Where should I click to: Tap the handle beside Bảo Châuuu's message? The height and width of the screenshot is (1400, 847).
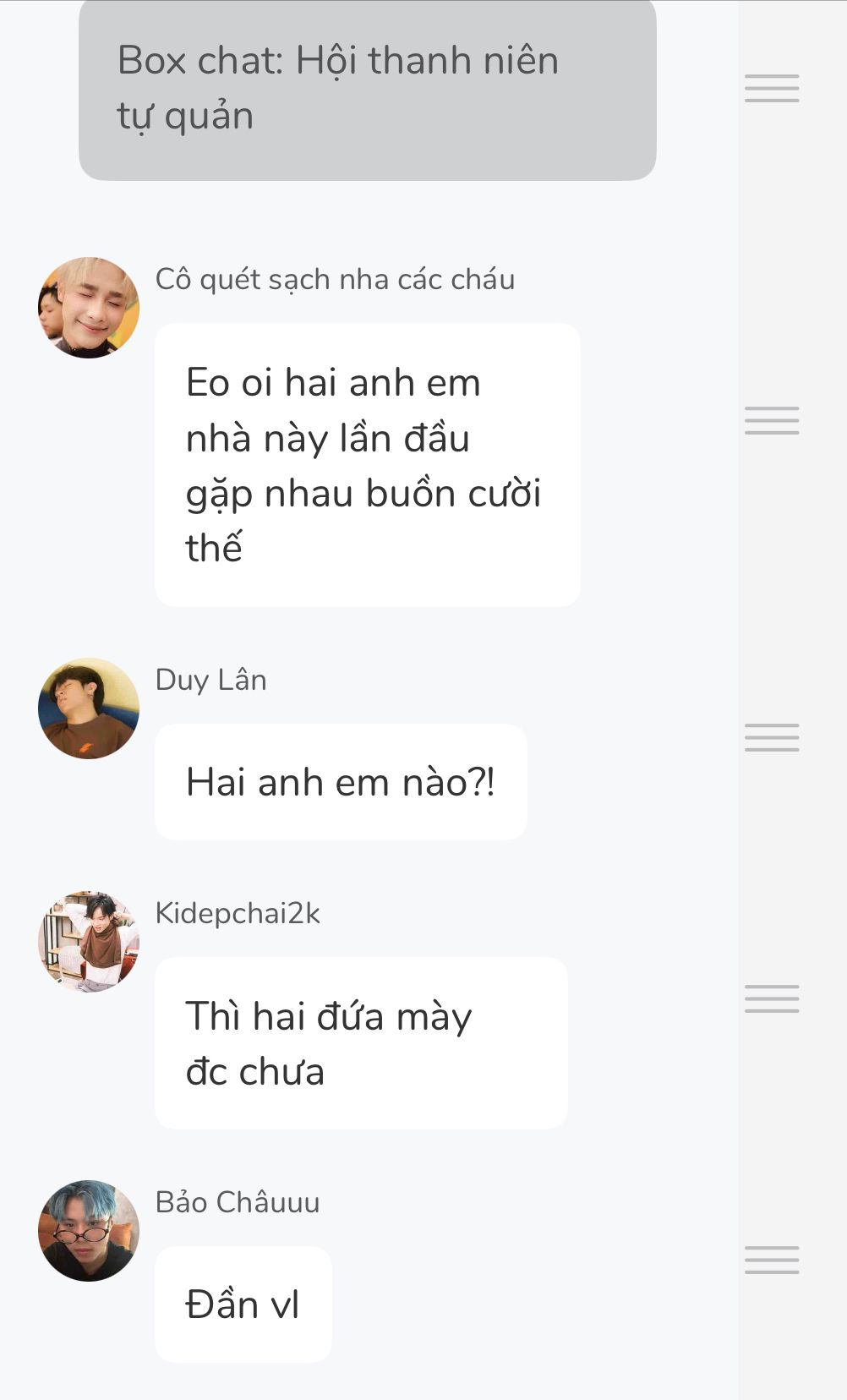click(x=771, y=1260)
